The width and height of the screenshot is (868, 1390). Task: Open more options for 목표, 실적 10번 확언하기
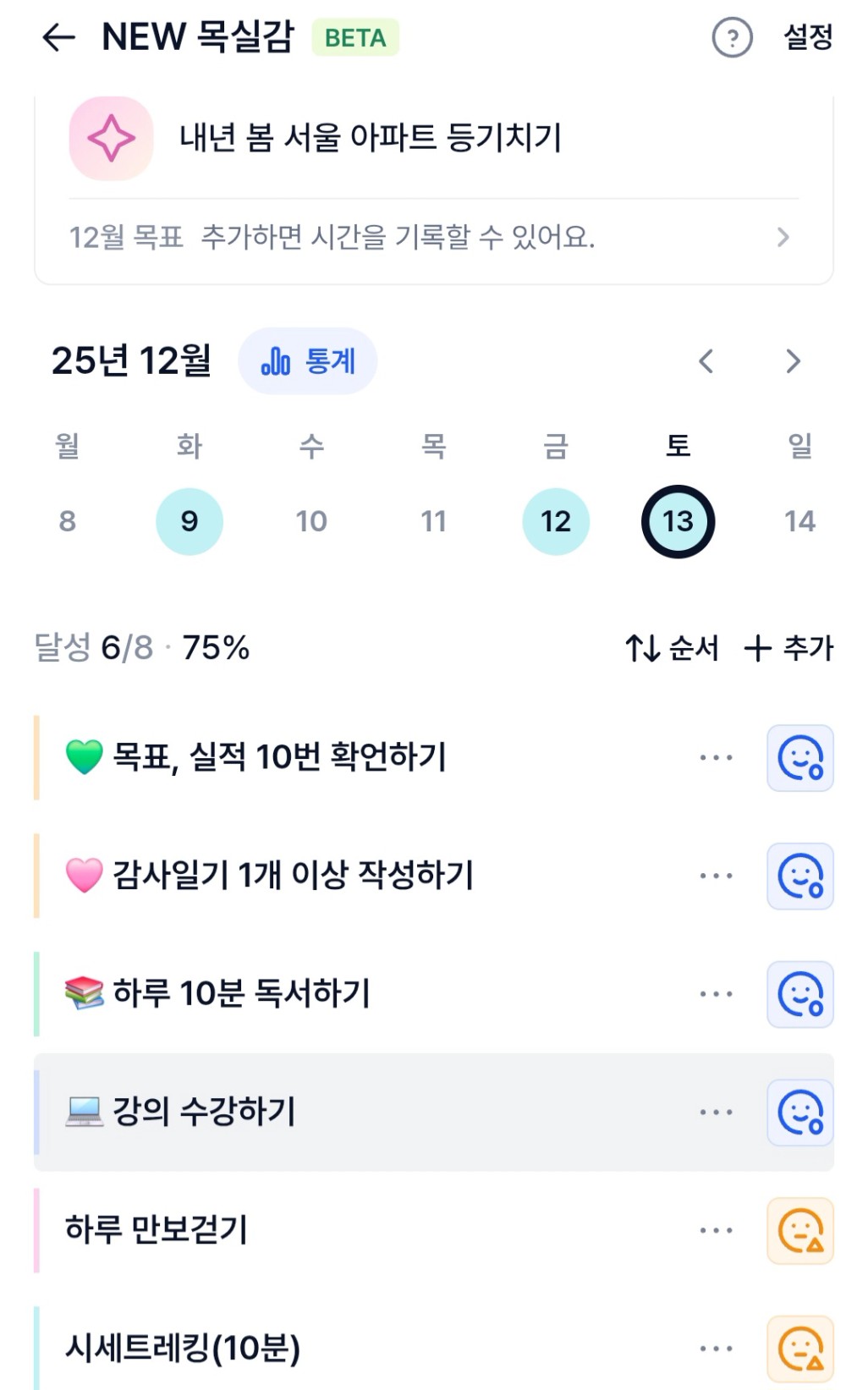pos(716,758)
